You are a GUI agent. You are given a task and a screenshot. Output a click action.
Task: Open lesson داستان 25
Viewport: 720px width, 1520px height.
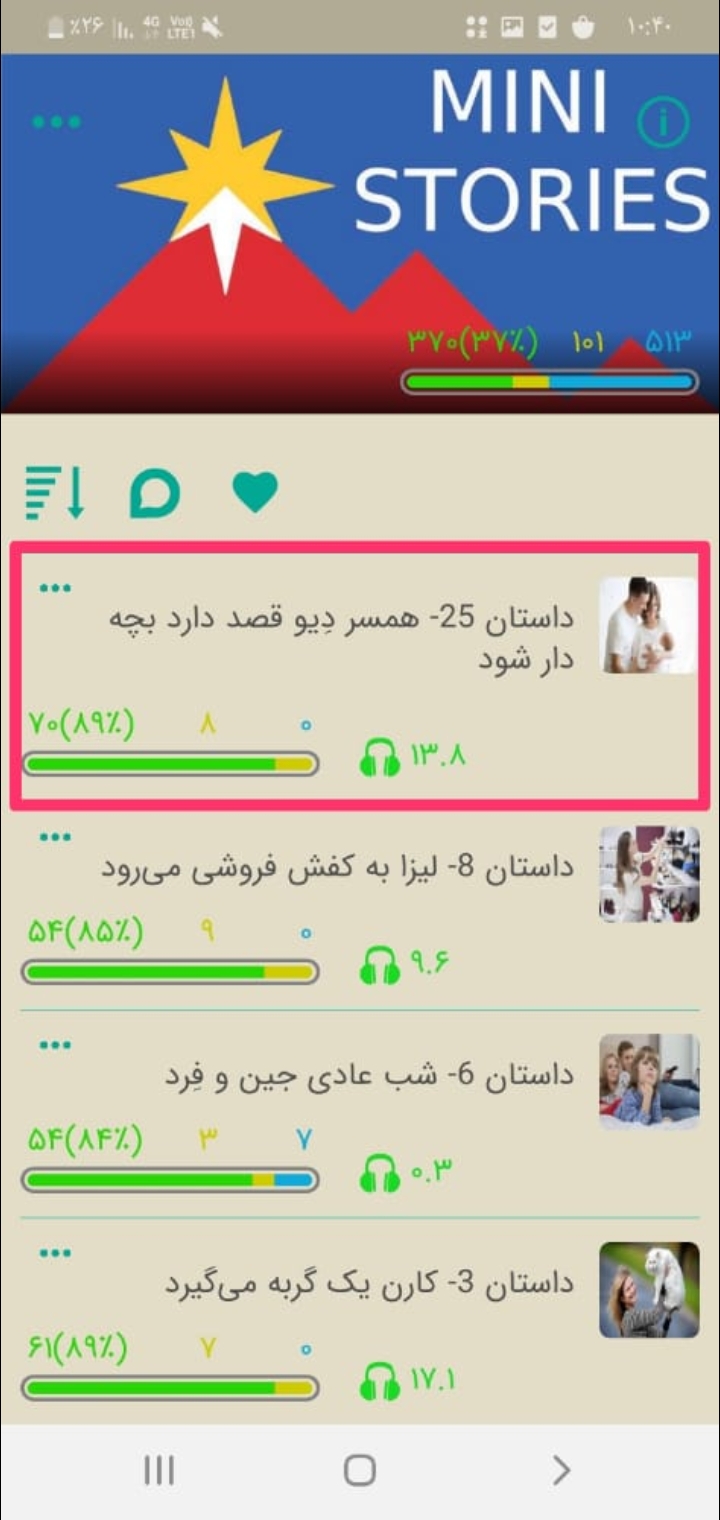click(x=340, y=640)
